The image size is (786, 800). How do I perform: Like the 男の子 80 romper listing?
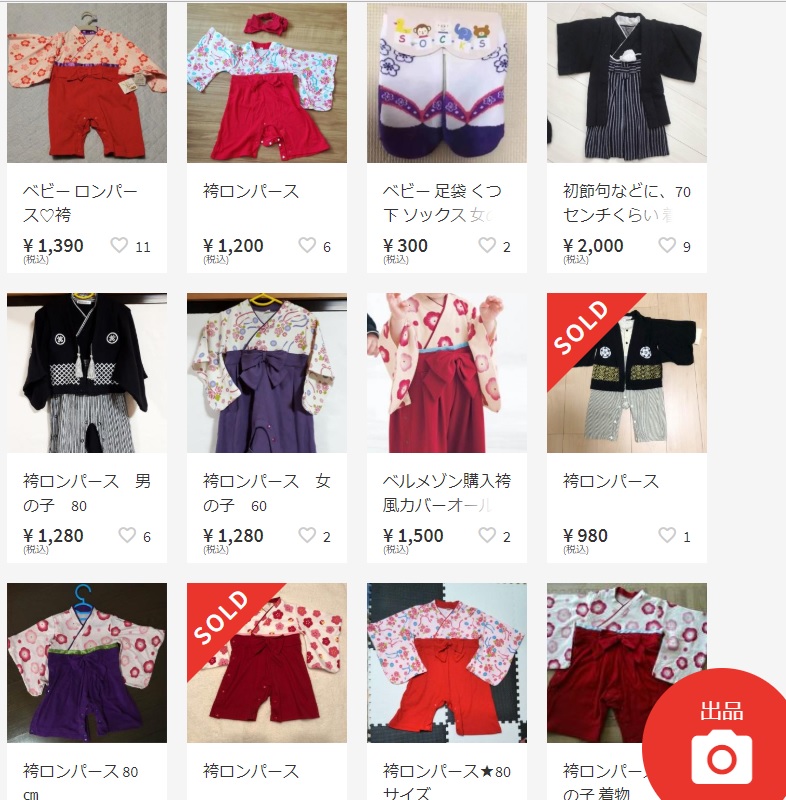tap(127, 535)
